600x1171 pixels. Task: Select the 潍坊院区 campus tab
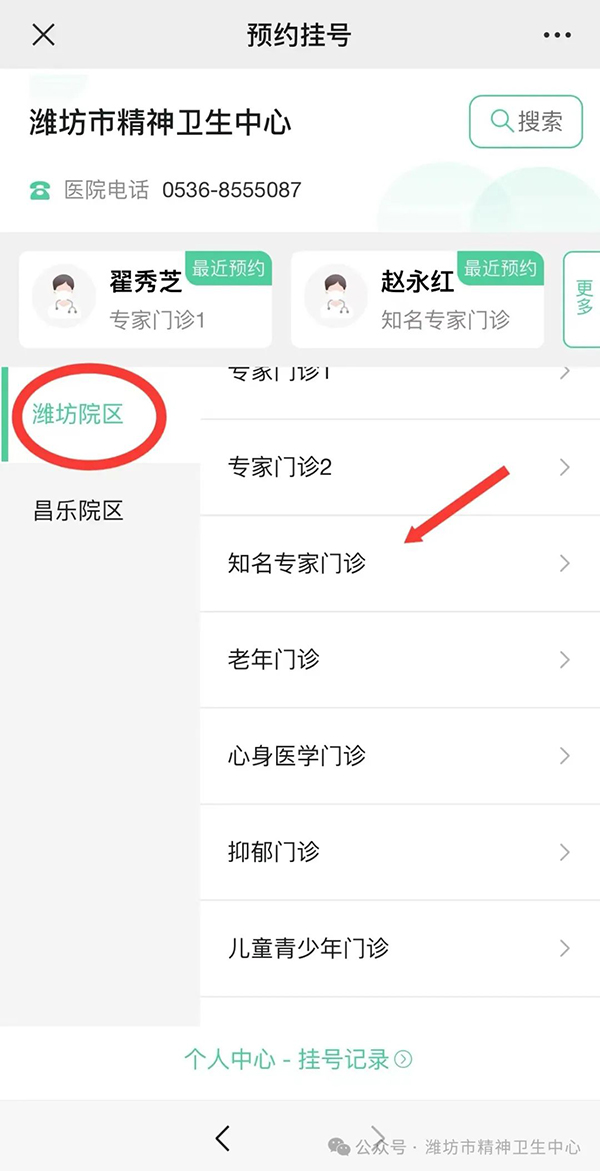(78, 414)
